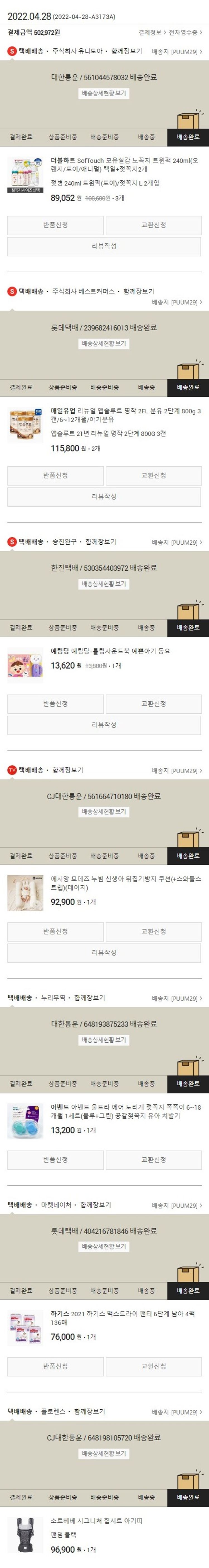The width and height of the screenshot is (209, 1568).
Task: Open 결제정보 payment details link
Action: coord(151,32)
